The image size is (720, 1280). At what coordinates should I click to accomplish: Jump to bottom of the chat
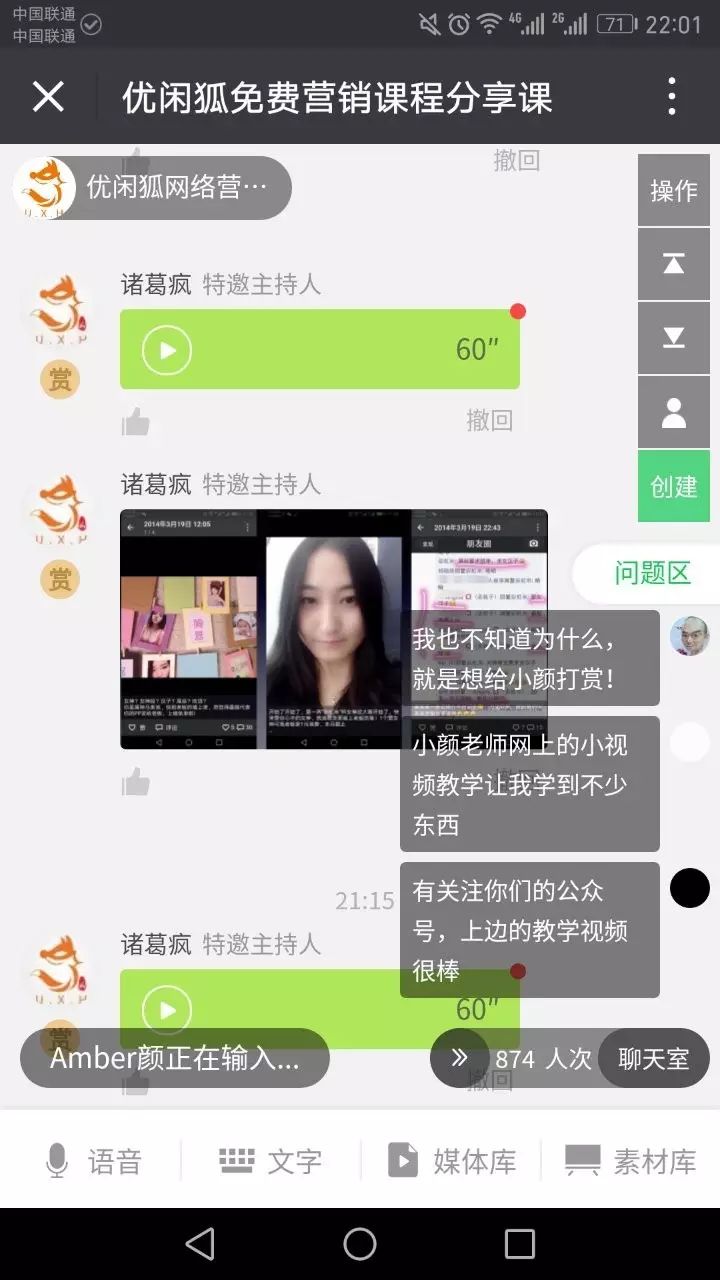coord(674,338)
